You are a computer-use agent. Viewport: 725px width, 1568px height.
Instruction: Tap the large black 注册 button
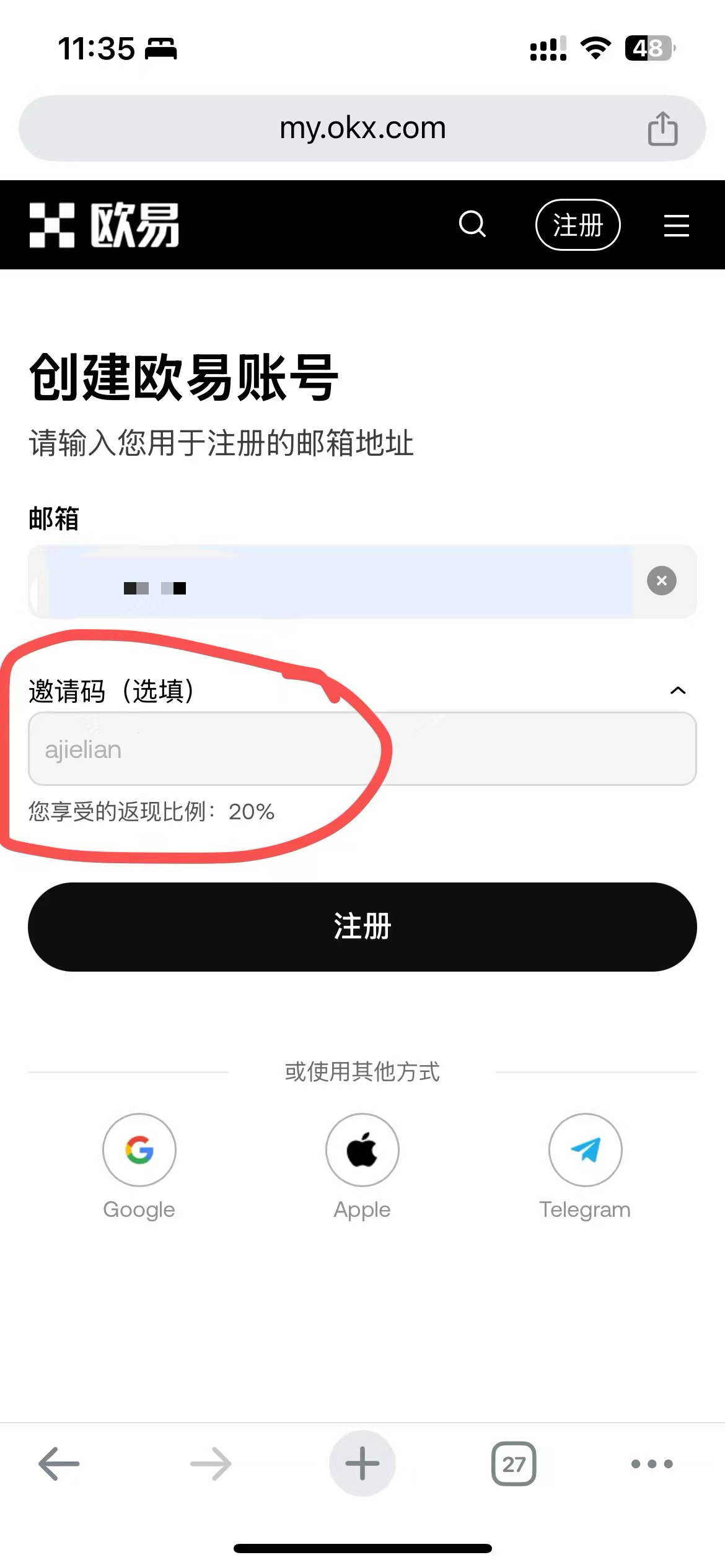362,927
